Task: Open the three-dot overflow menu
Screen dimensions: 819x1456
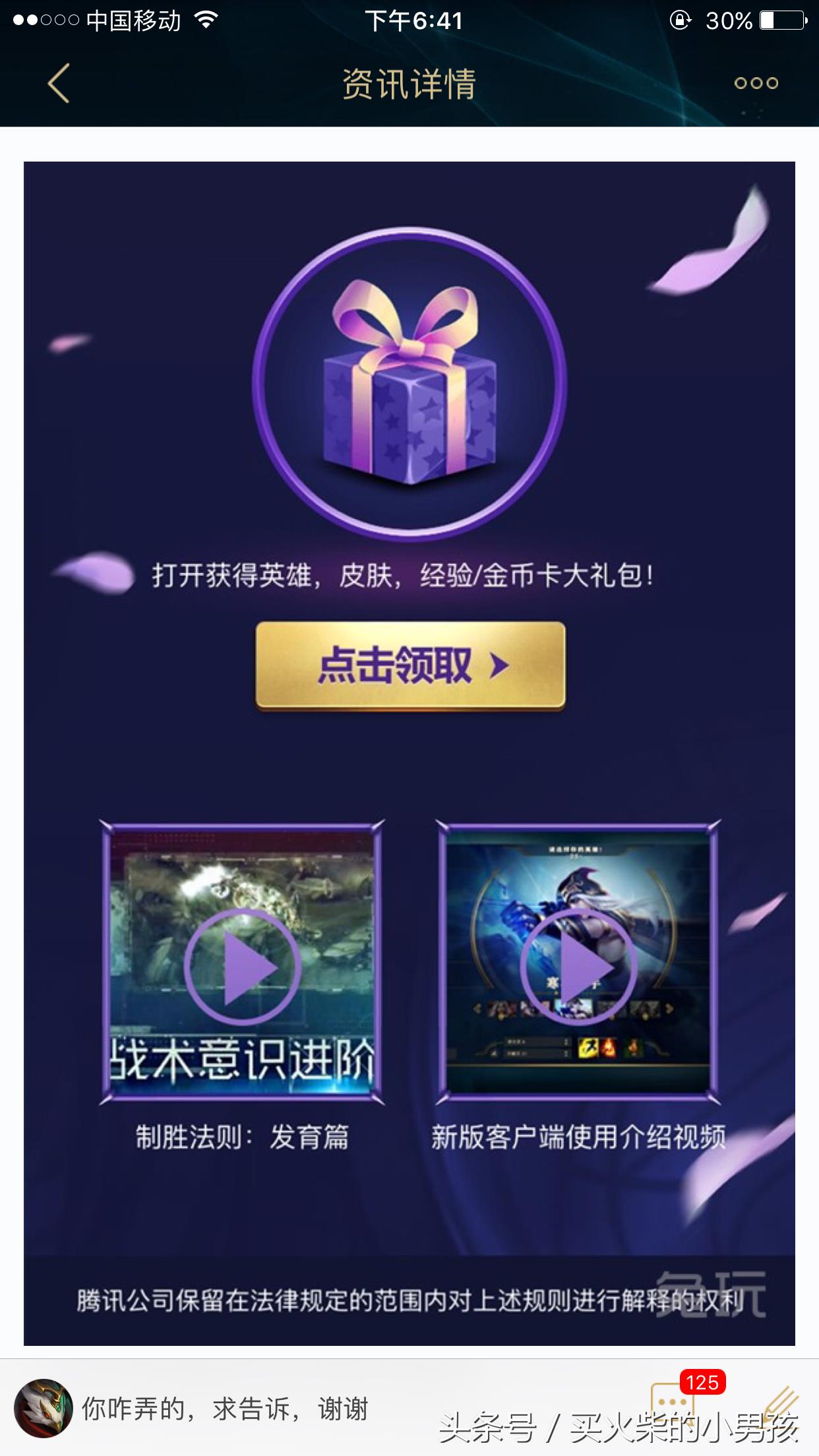Action: coord(756,83)
